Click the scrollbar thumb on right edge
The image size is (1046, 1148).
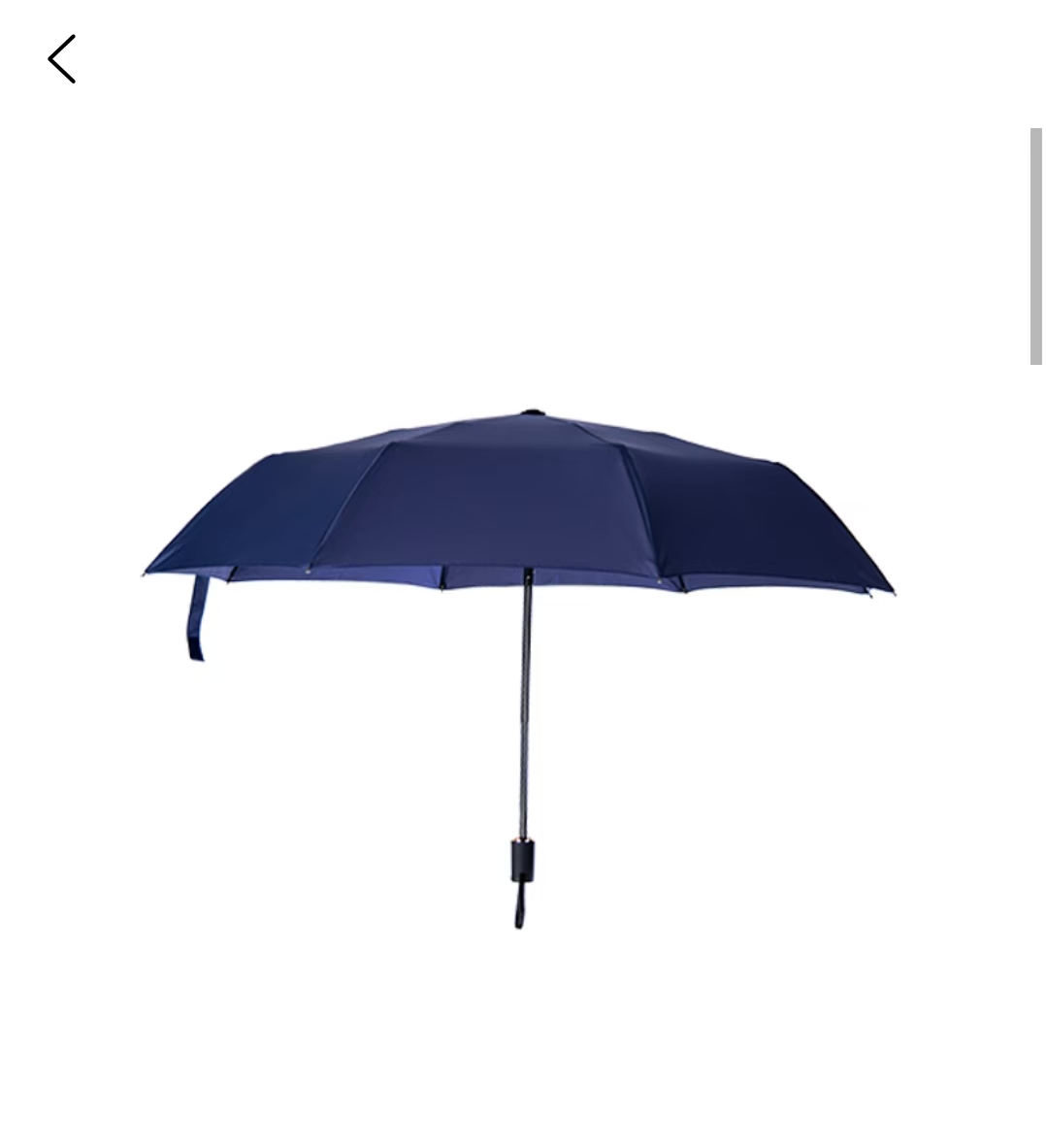click(1037, 247)
